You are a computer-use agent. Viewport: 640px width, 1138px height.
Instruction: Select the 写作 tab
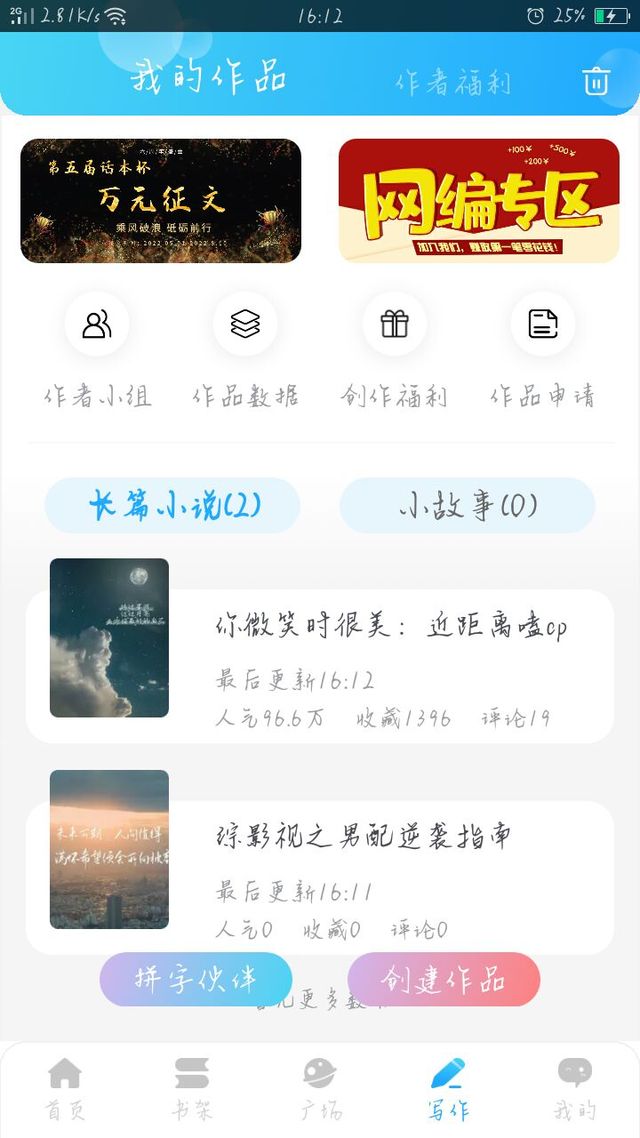coord(447,1088)
